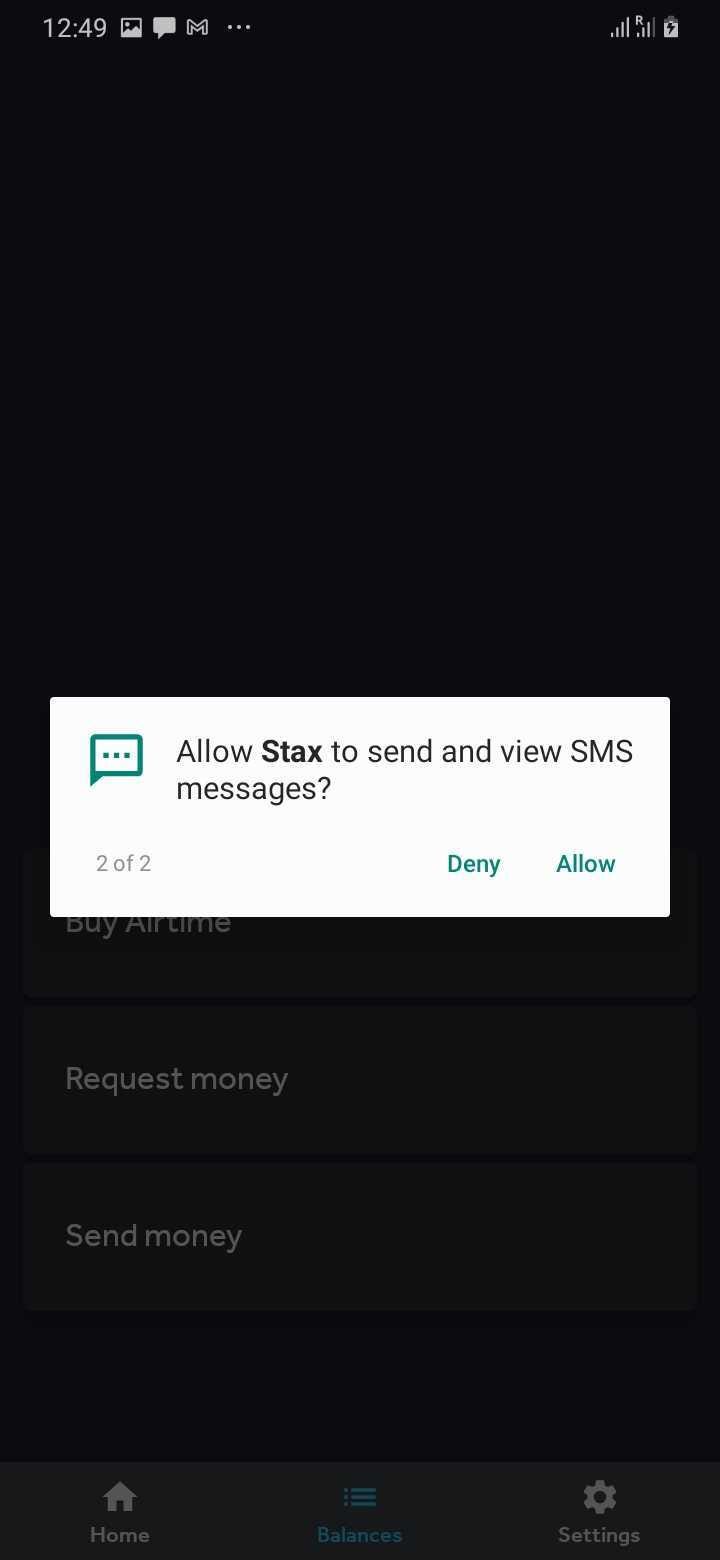This screenshot has width=720, height=1560.
Task: Allow Stax to send and view SMS
Action: click(585, 864)
